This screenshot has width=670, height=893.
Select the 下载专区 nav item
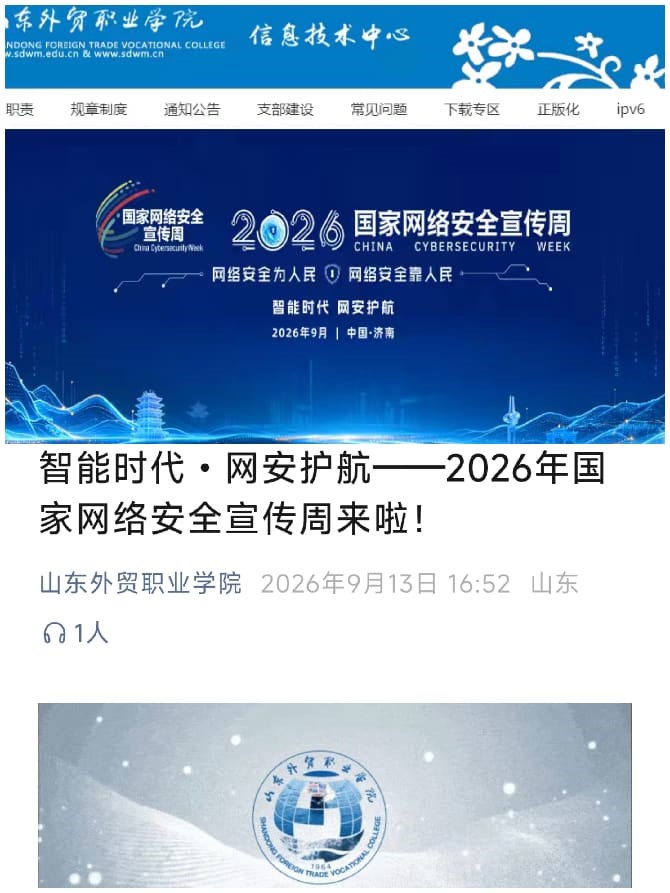point(472,109)
